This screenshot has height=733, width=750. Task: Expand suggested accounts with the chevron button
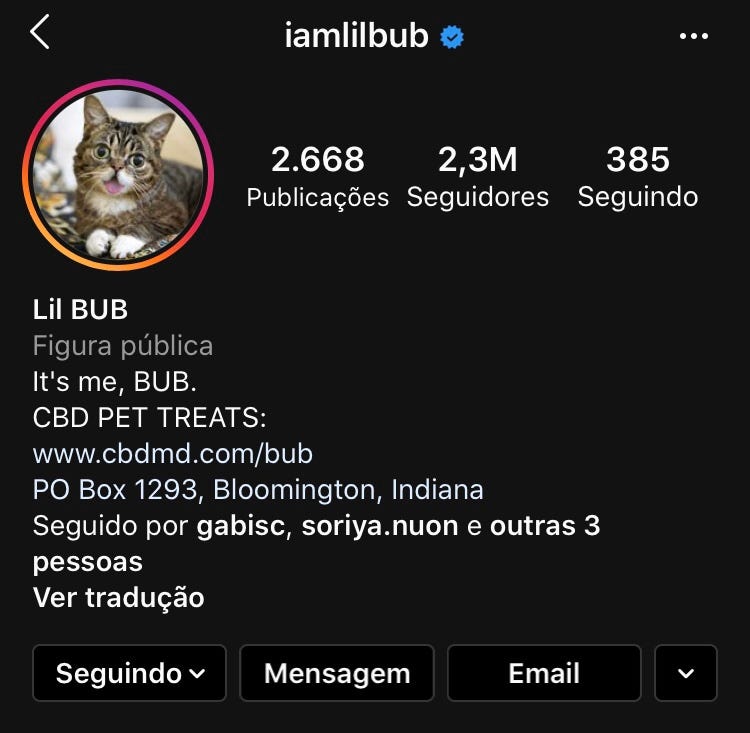pos(686,673)
